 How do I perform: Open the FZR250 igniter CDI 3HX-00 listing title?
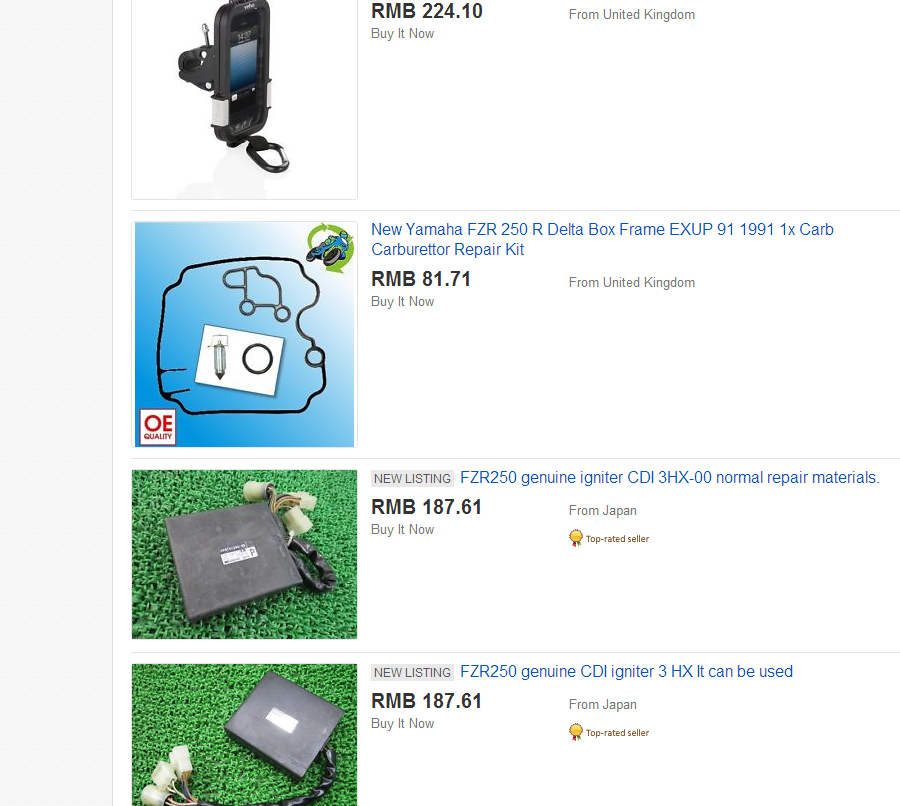[669, 478]
